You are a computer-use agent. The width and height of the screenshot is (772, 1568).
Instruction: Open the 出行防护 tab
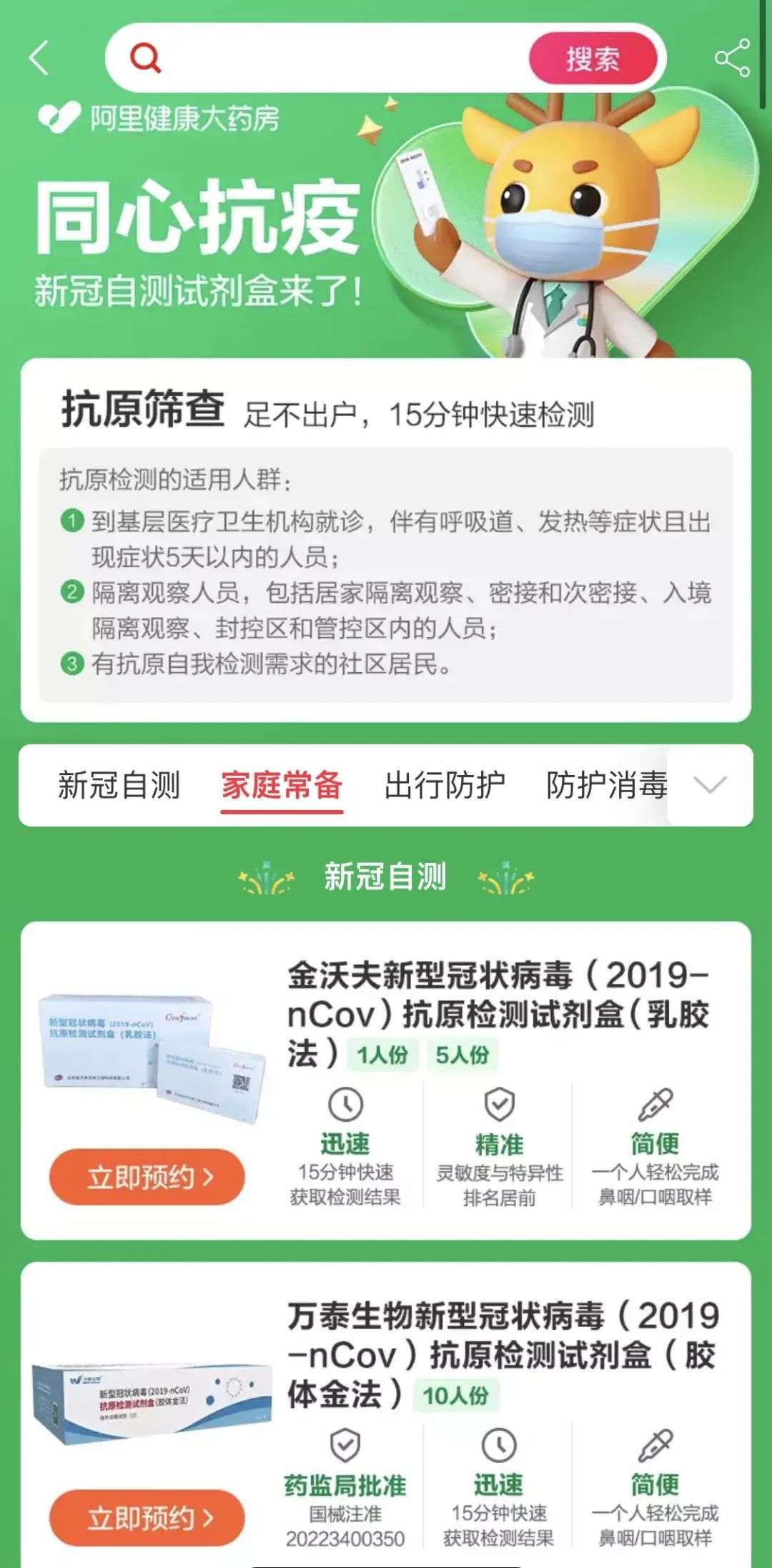pyautogui.click(x=445, y=785)
